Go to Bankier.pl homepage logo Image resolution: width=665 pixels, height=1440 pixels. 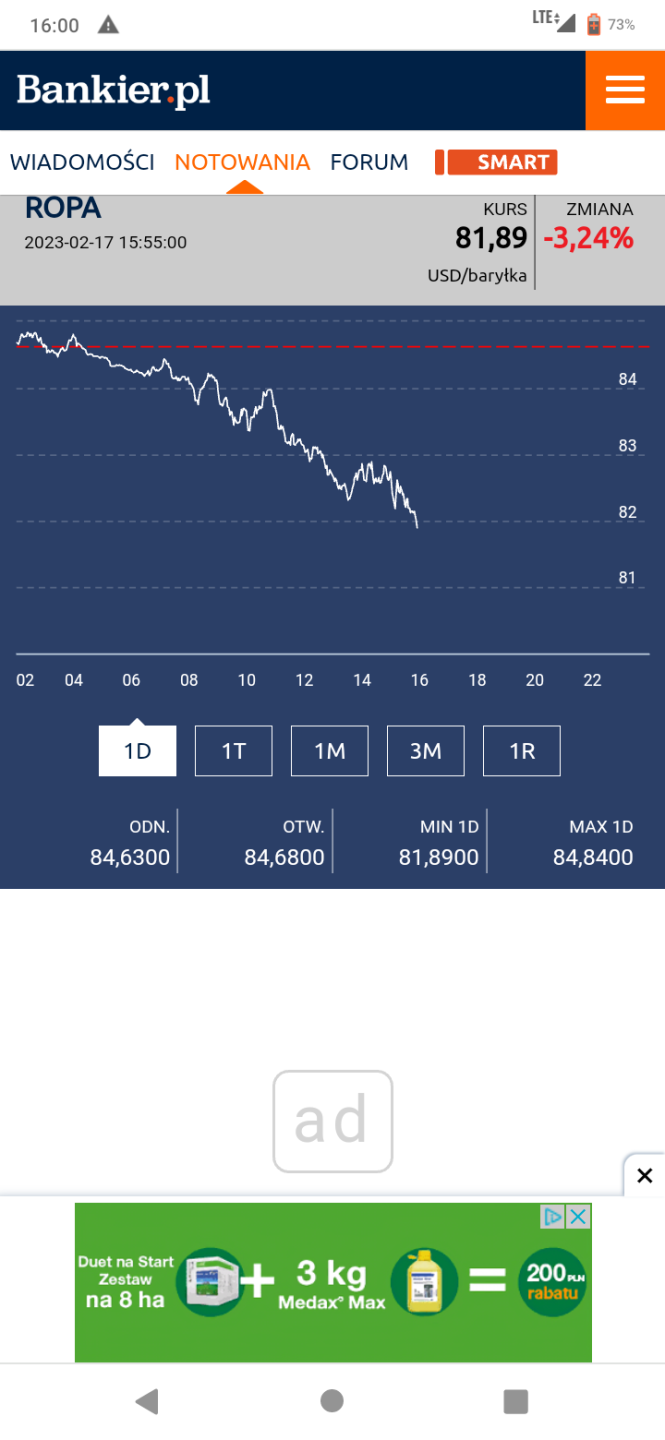[113, 91]
